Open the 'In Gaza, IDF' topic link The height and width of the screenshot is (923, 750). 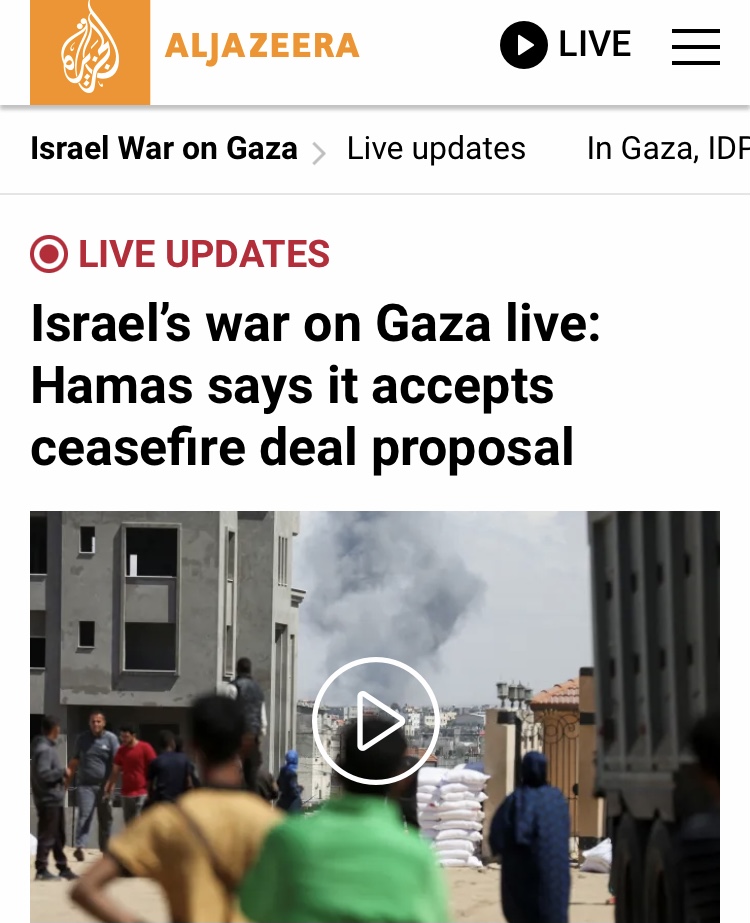[x=666, y=149]
